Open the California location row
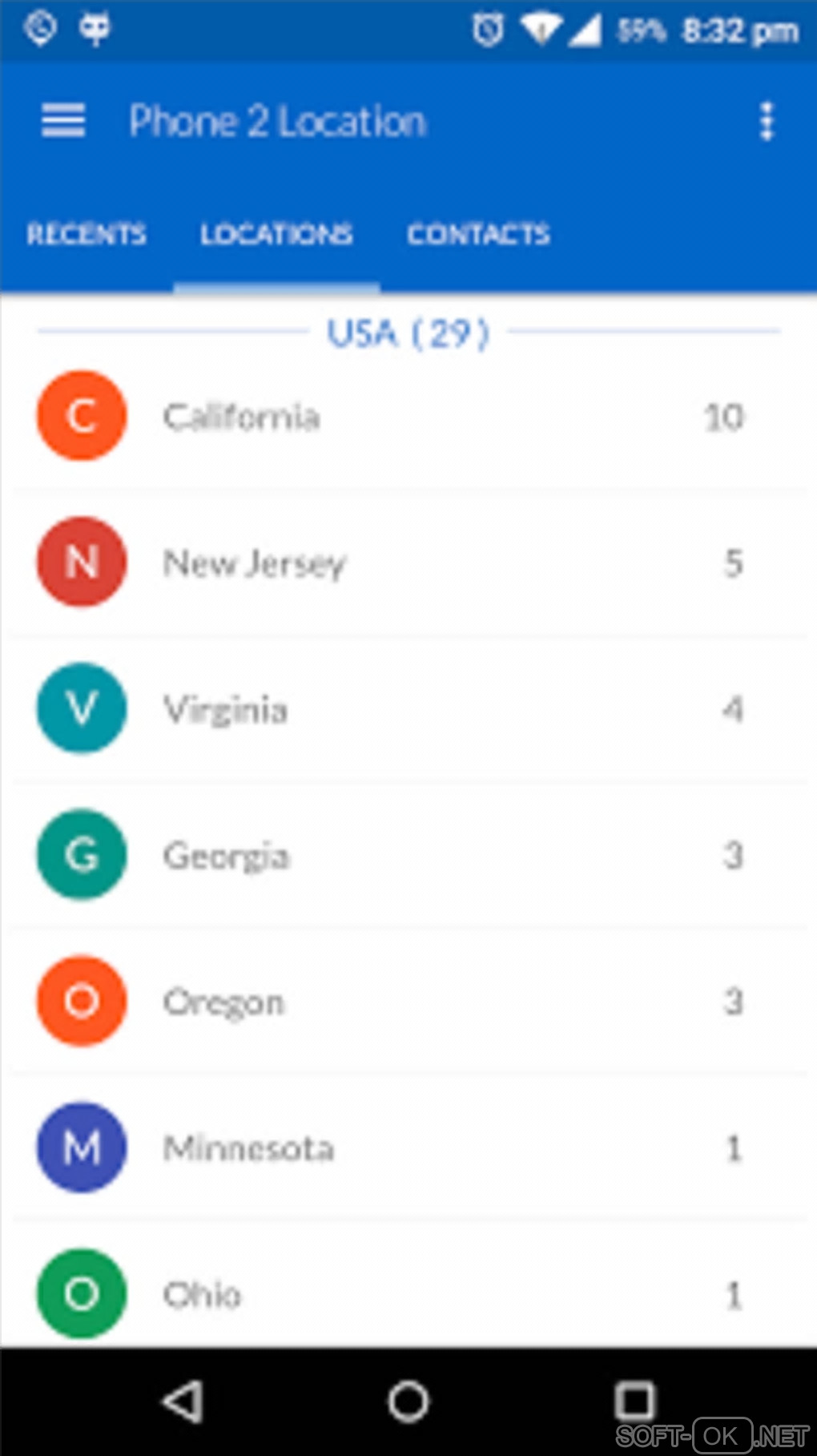Image resolution: width=817 pixels, height=1456 pixels. [x=408, y=417]
